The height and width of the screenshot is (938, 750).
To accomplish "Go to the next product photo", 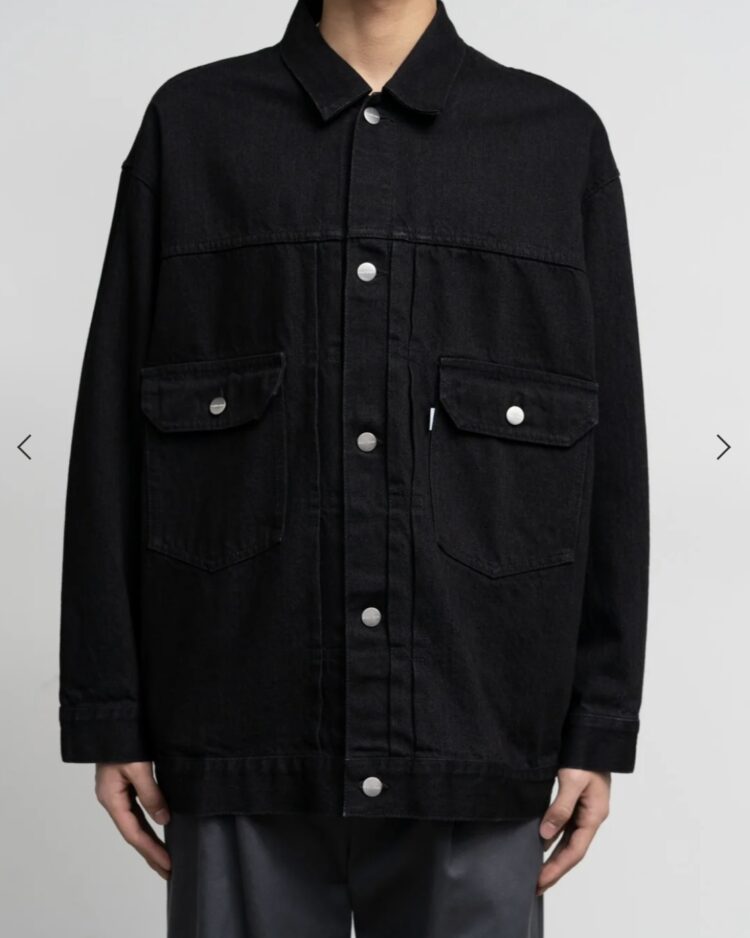I will click(x=723, y=447).
